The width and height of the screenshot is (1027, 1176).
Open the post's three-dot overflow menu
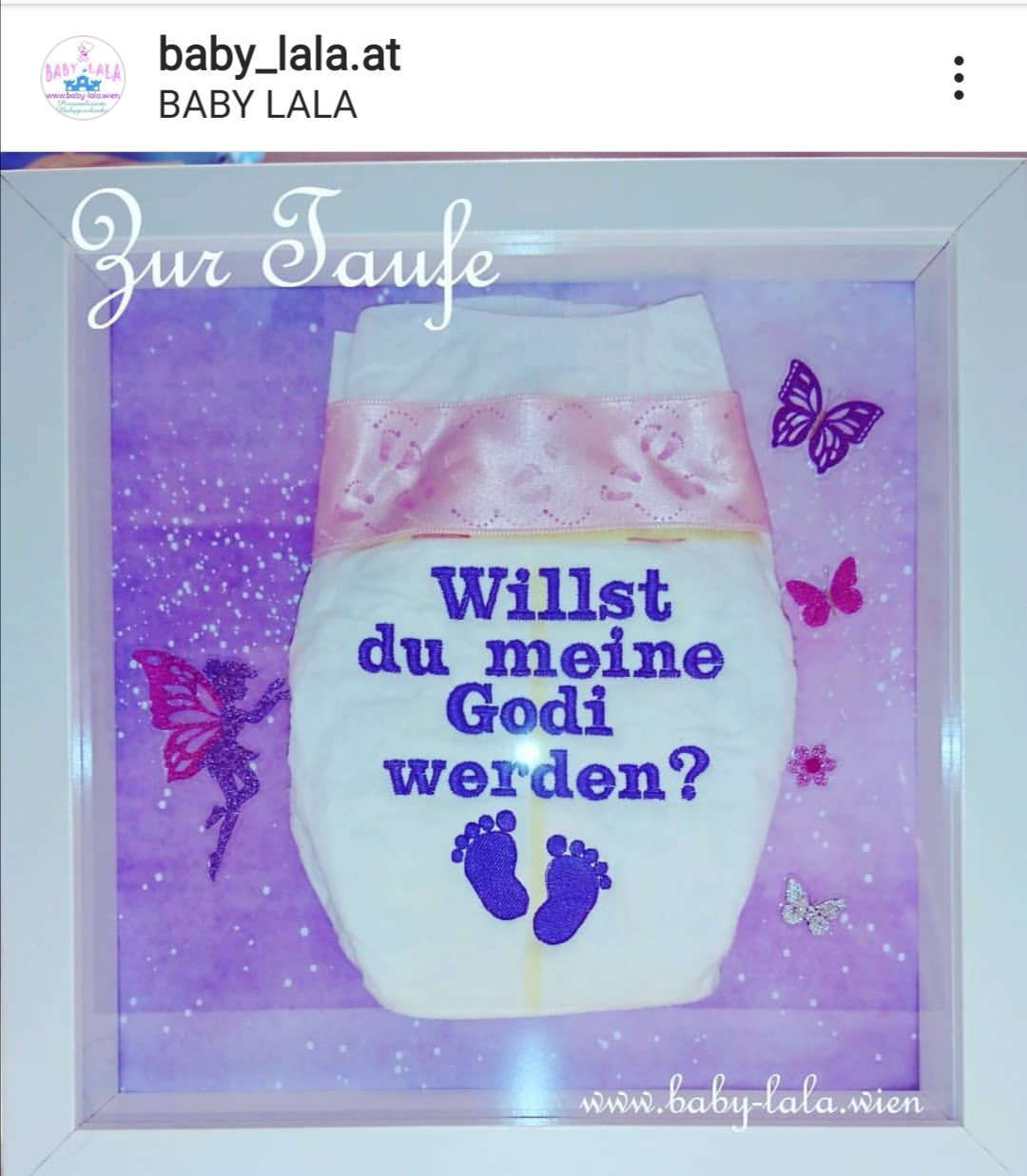[959, 77]
